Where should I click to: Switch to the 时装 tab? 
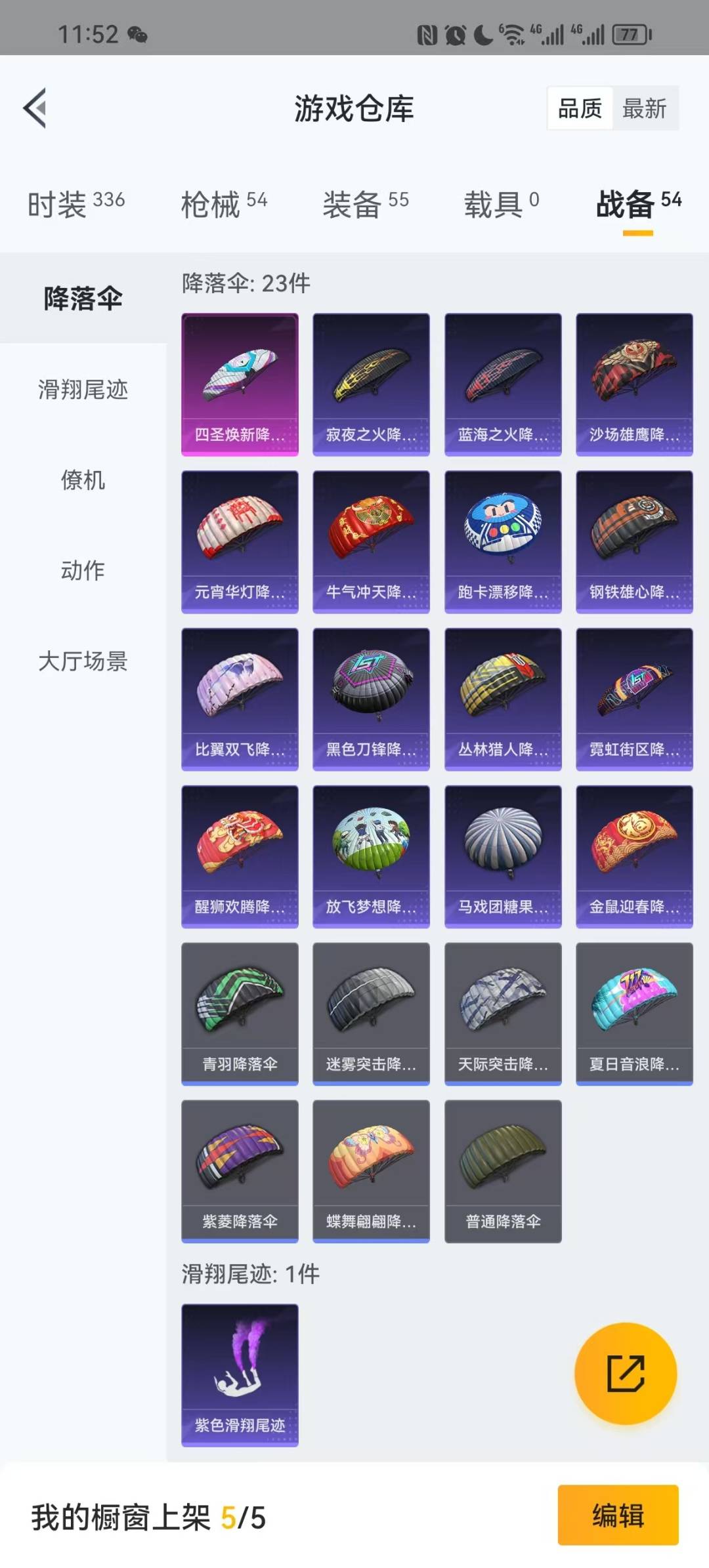[x=76, y=204]
